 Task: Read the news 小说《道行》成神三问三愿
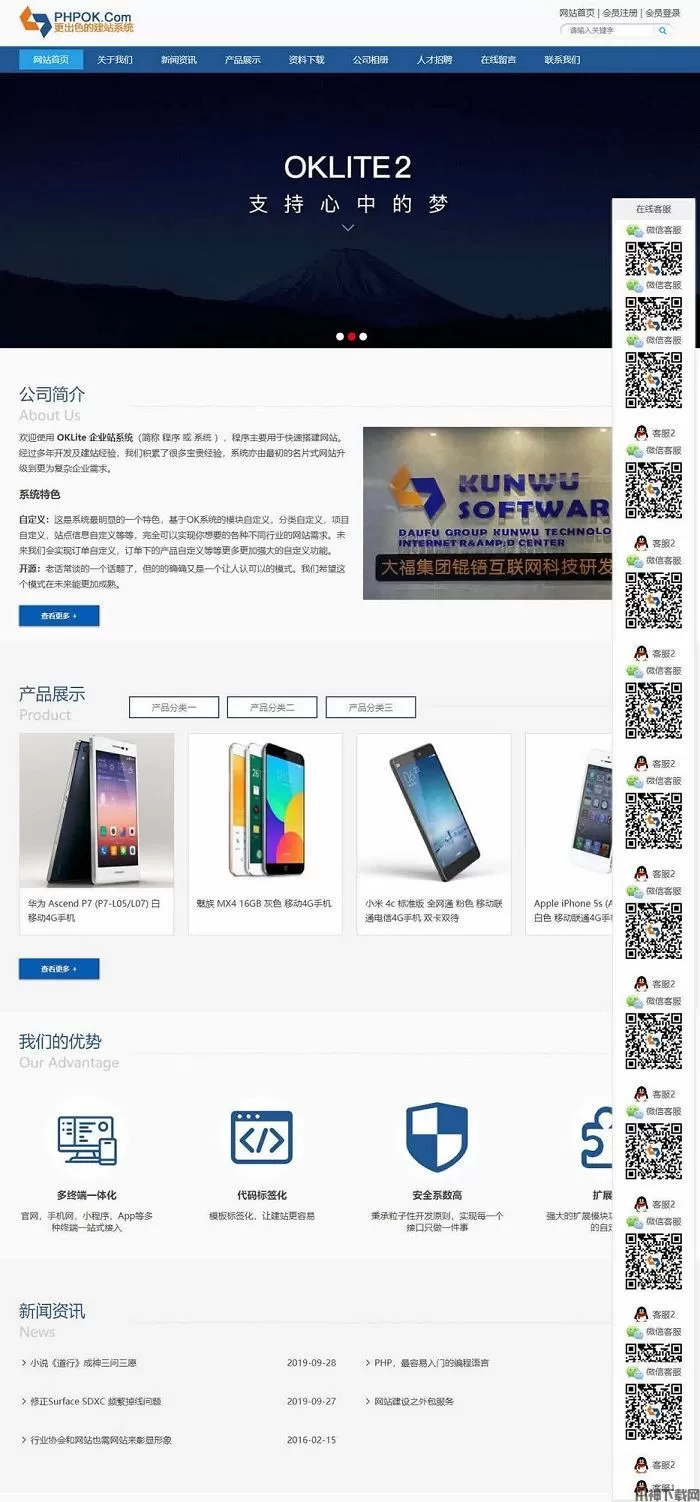[83, 1363]
